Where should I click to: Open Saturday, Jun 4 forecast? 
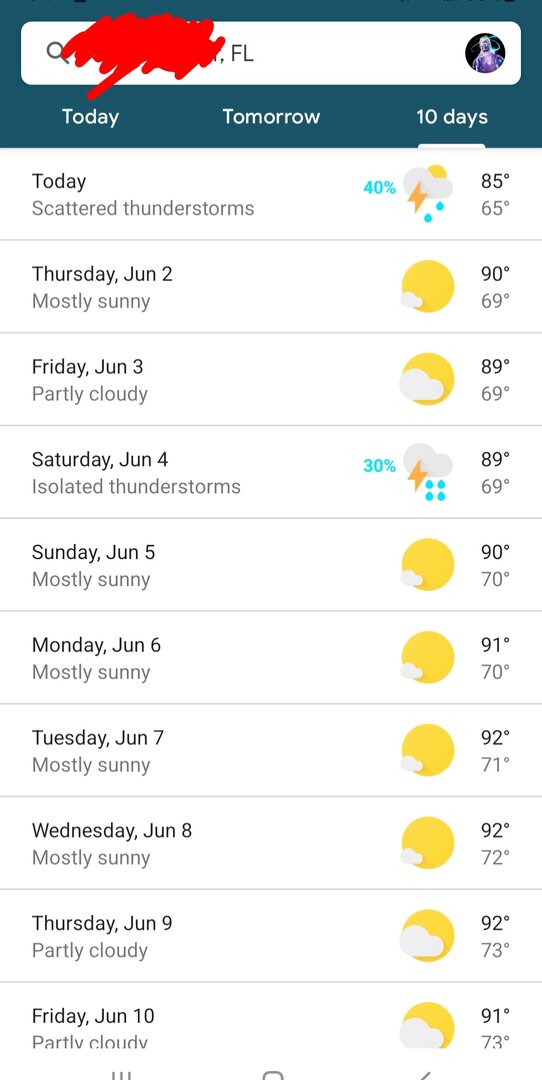tap(271, 472)
